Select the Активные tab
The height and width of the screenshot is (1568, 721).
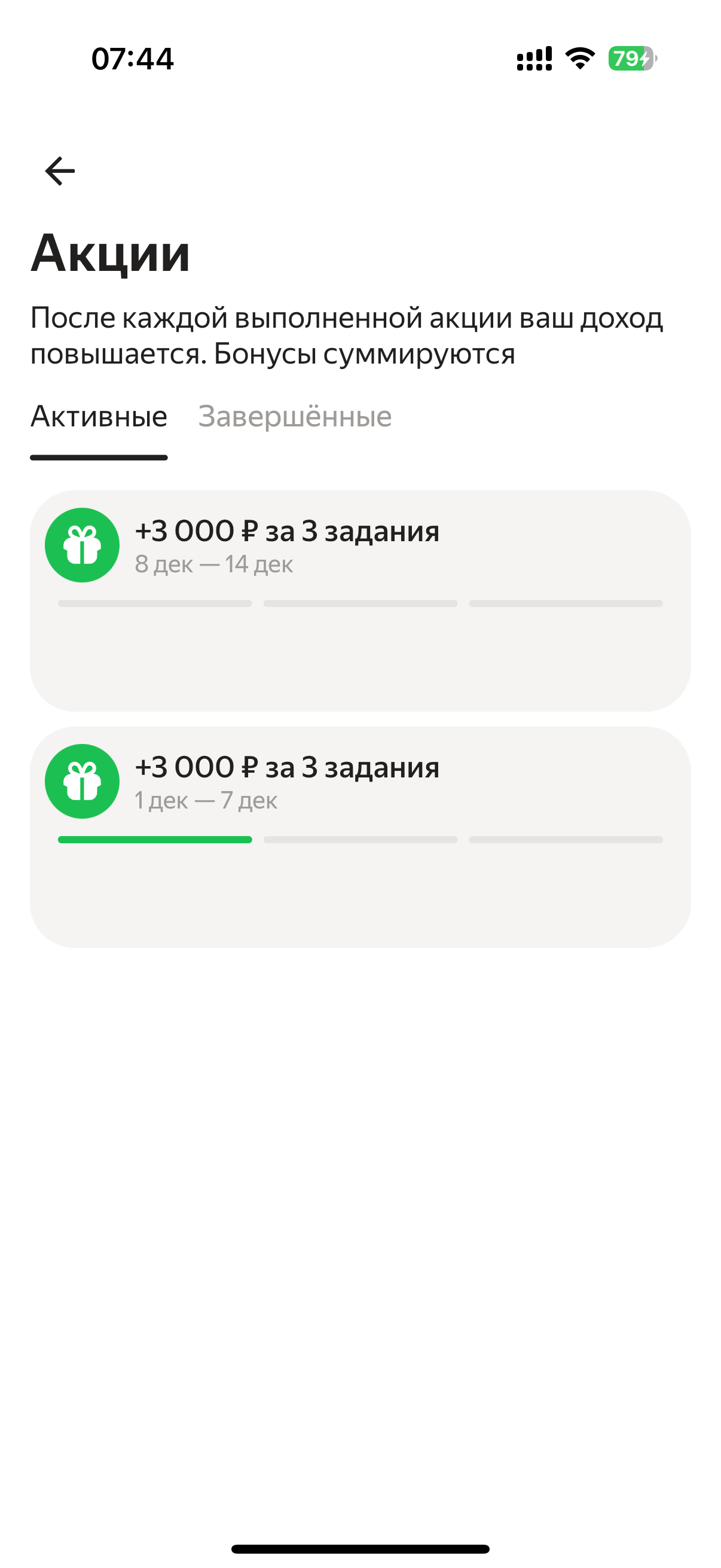99,417
